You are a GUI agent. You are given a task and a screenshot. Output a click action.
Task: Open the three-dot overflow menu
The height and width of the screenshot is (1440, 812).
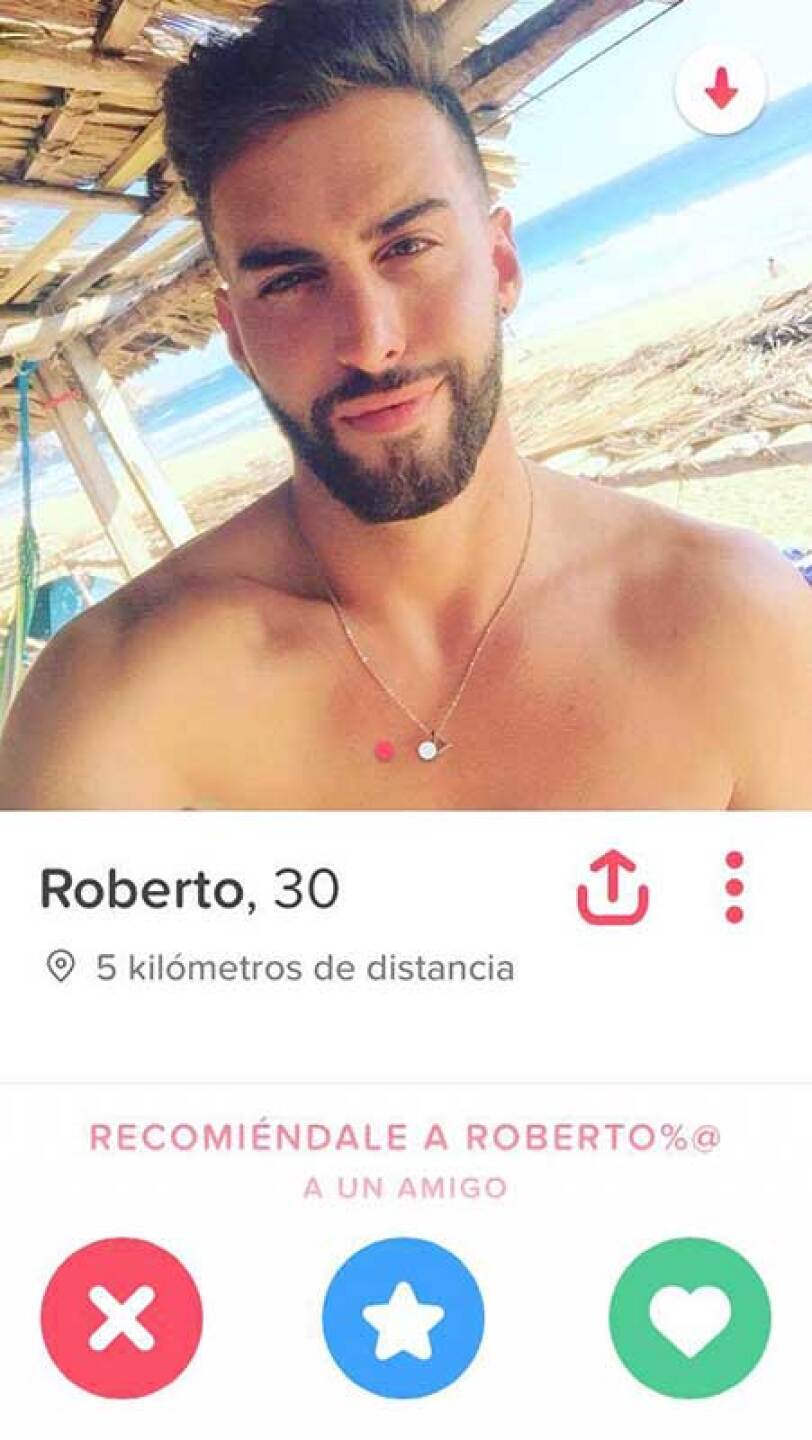click(x=734, y=888)
